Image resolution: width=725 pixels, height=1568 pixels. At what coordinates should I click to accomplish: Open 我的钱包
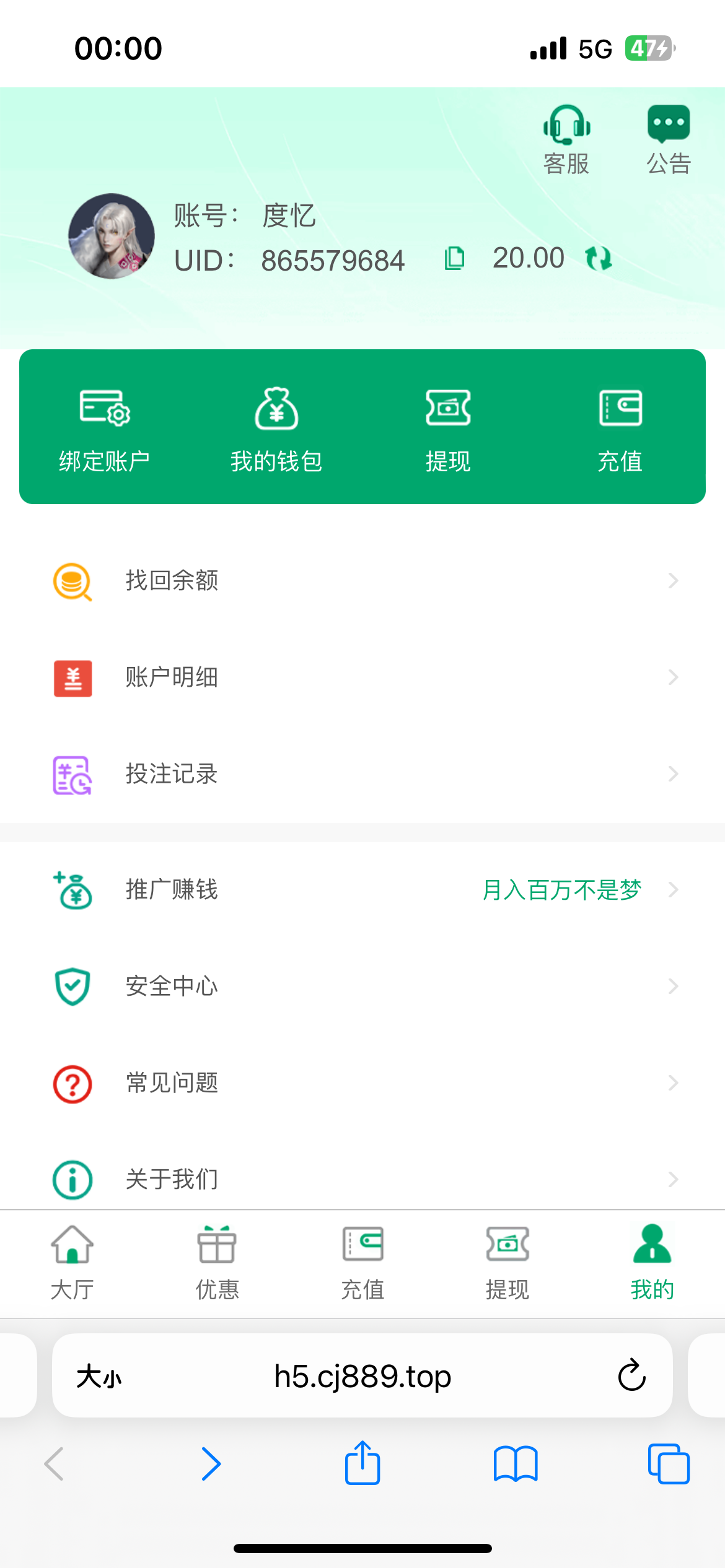click(x=276, y=430)
